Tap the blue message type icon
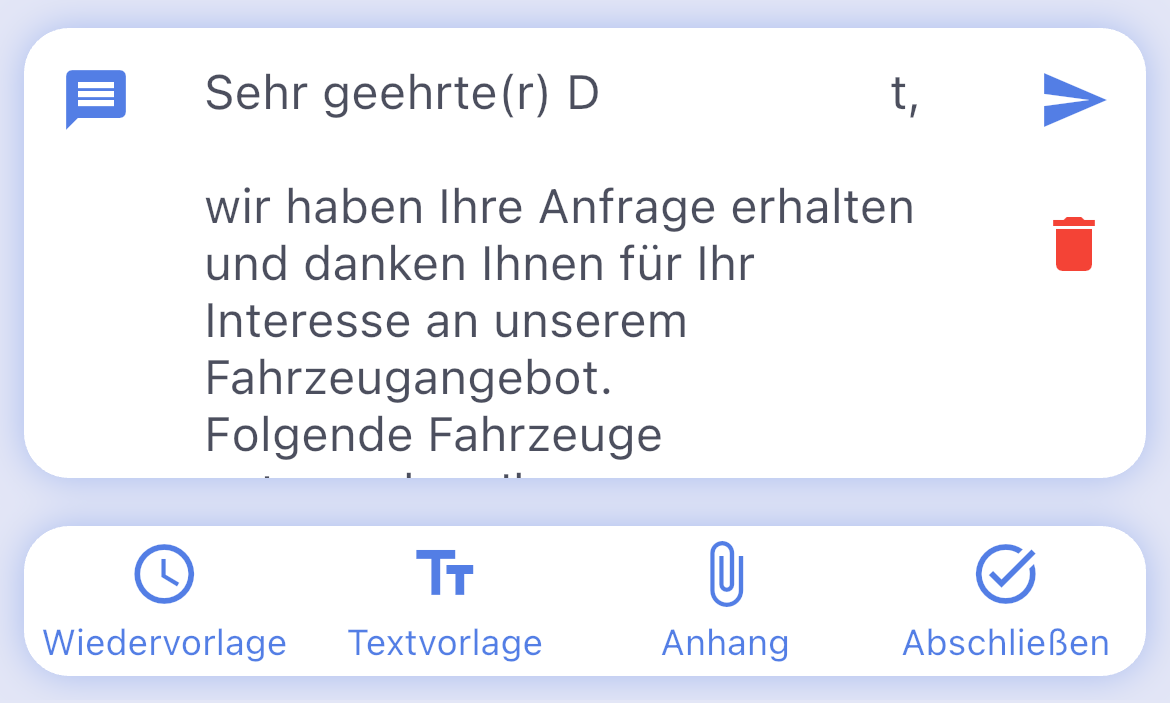Screen dimensions: 1170x703 point(96,98)
